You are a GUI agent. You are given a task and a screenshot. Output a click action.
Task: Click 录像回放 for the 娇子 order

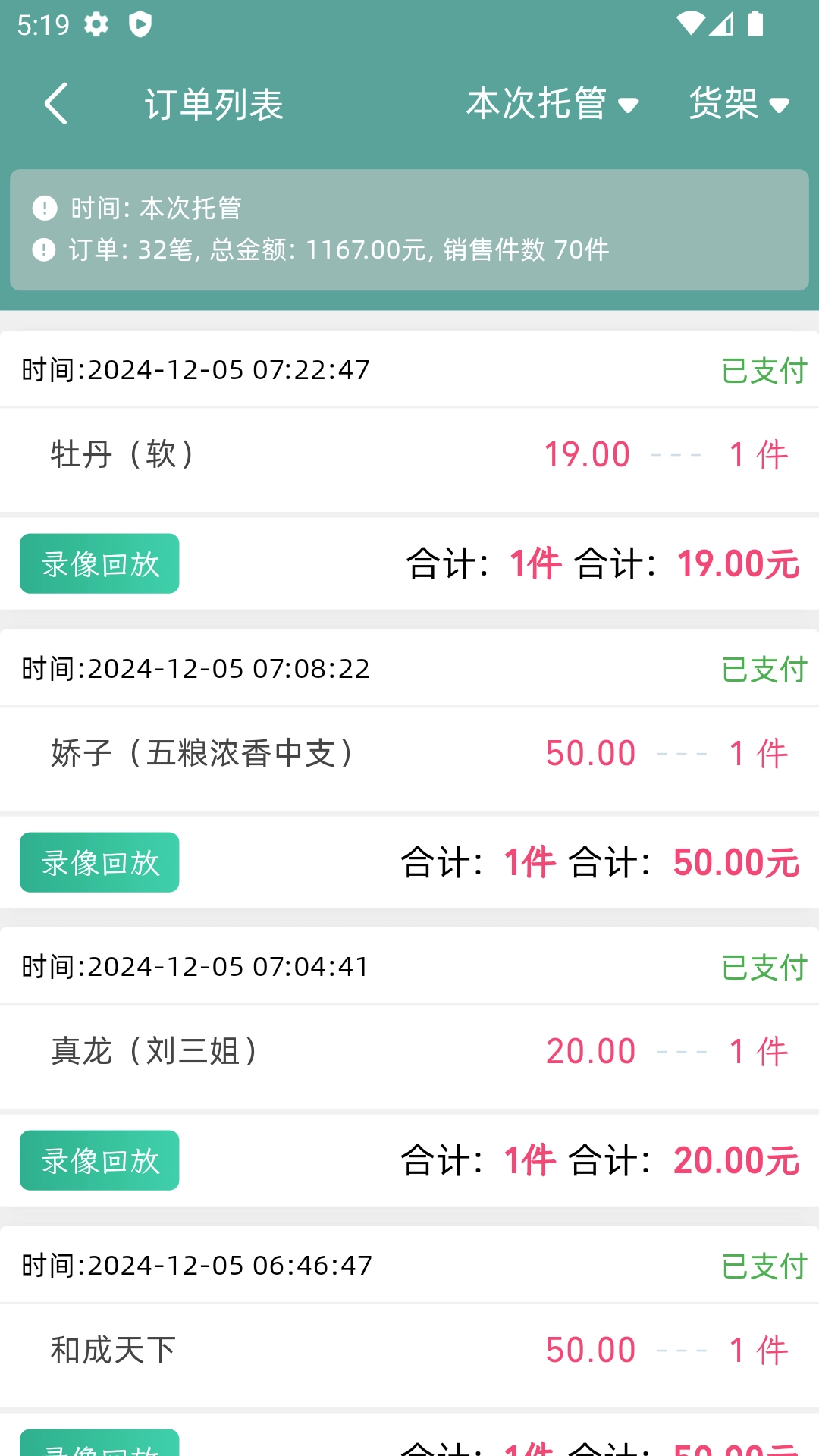[99, 862]
